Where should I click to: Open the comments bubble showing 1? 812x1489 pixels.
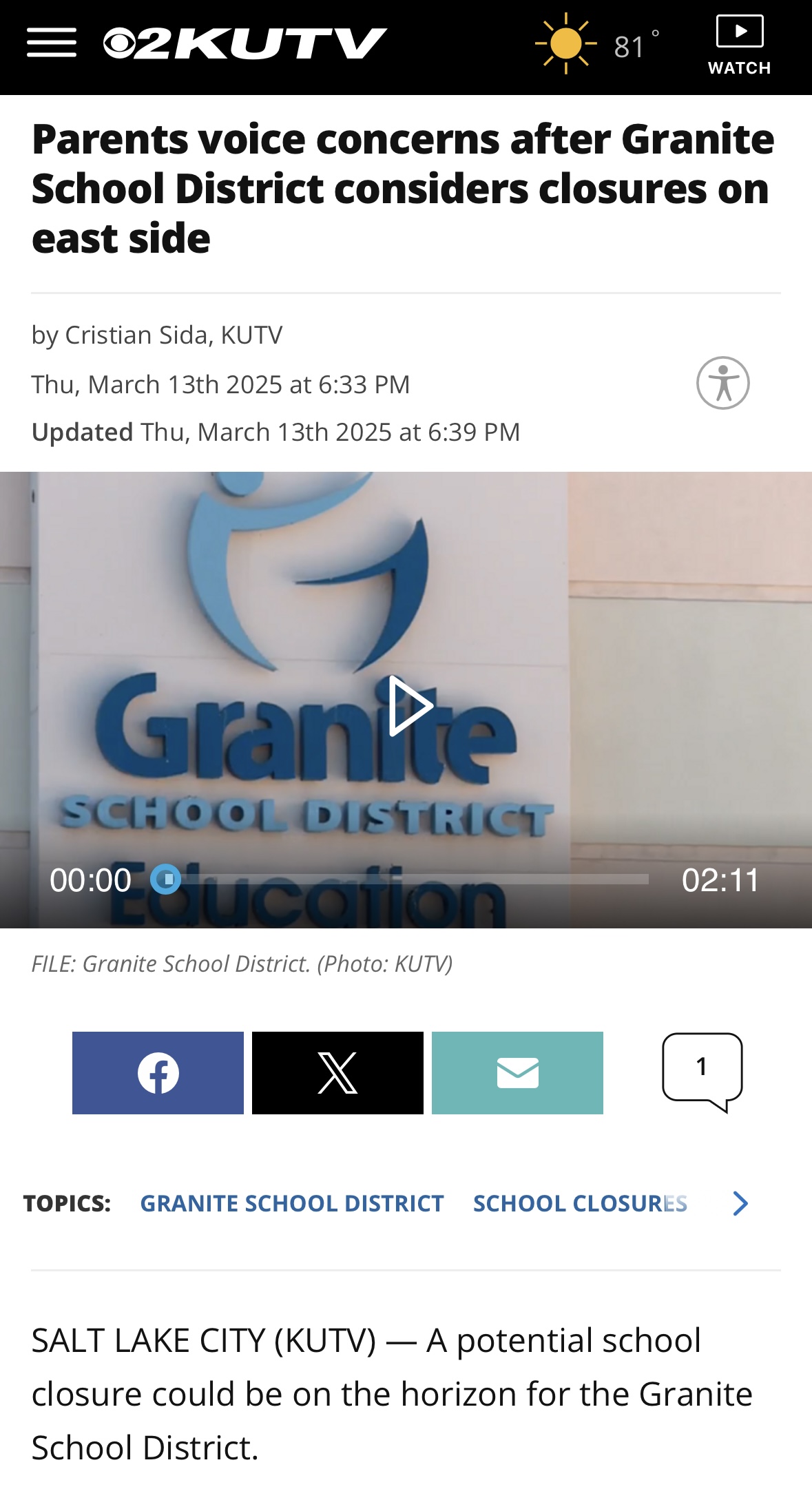click(x=702, y=1069)
